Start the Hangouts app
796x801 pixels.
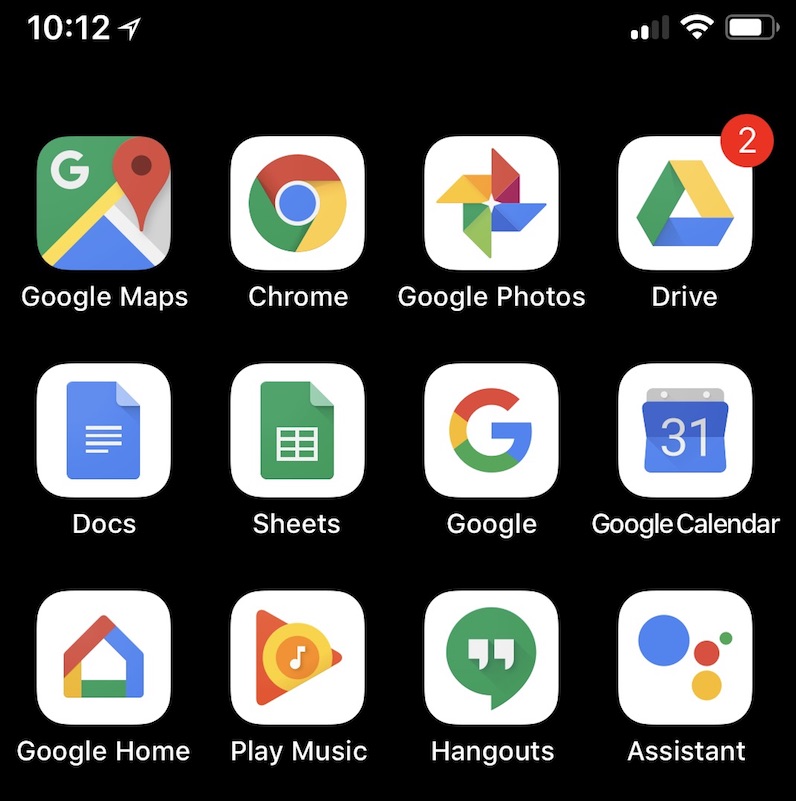491,657
